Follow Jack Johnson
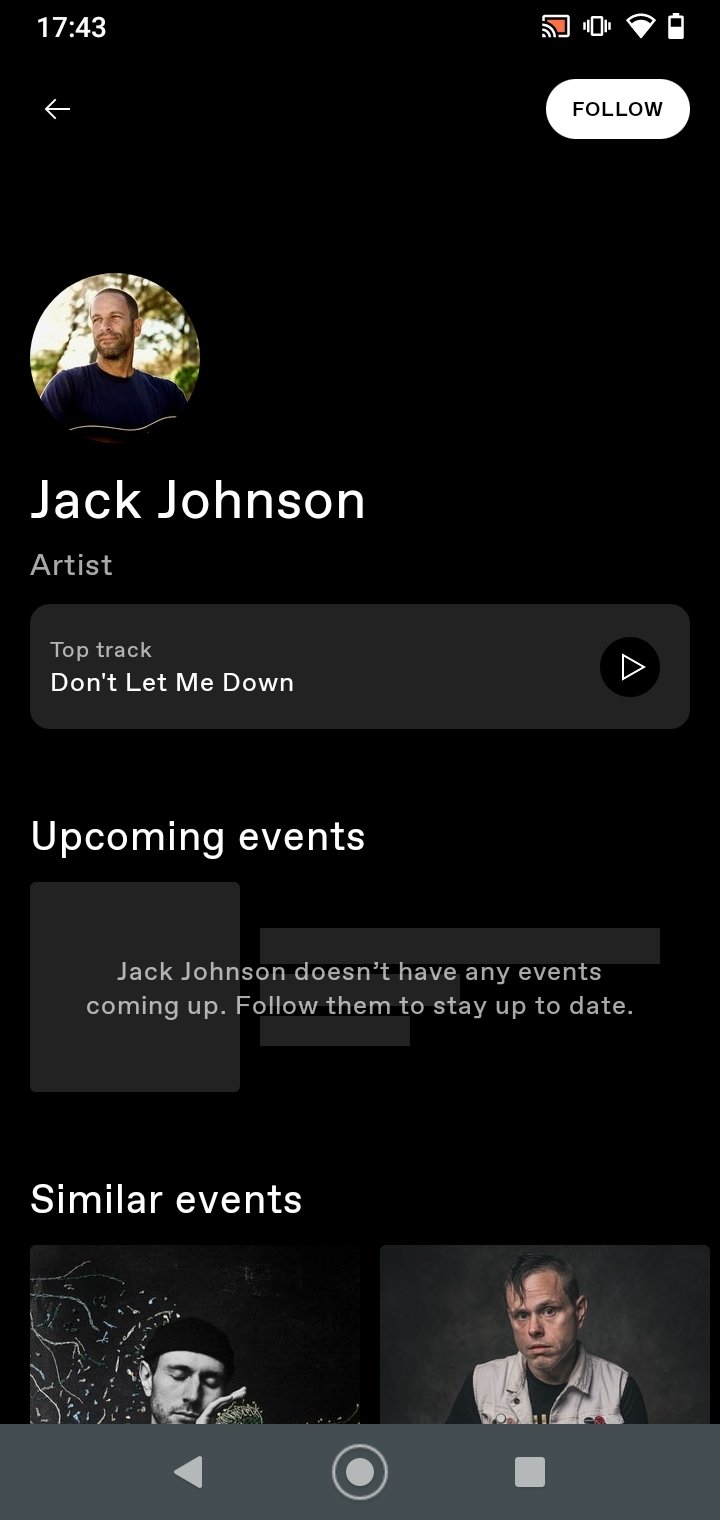 pos(617,109)
